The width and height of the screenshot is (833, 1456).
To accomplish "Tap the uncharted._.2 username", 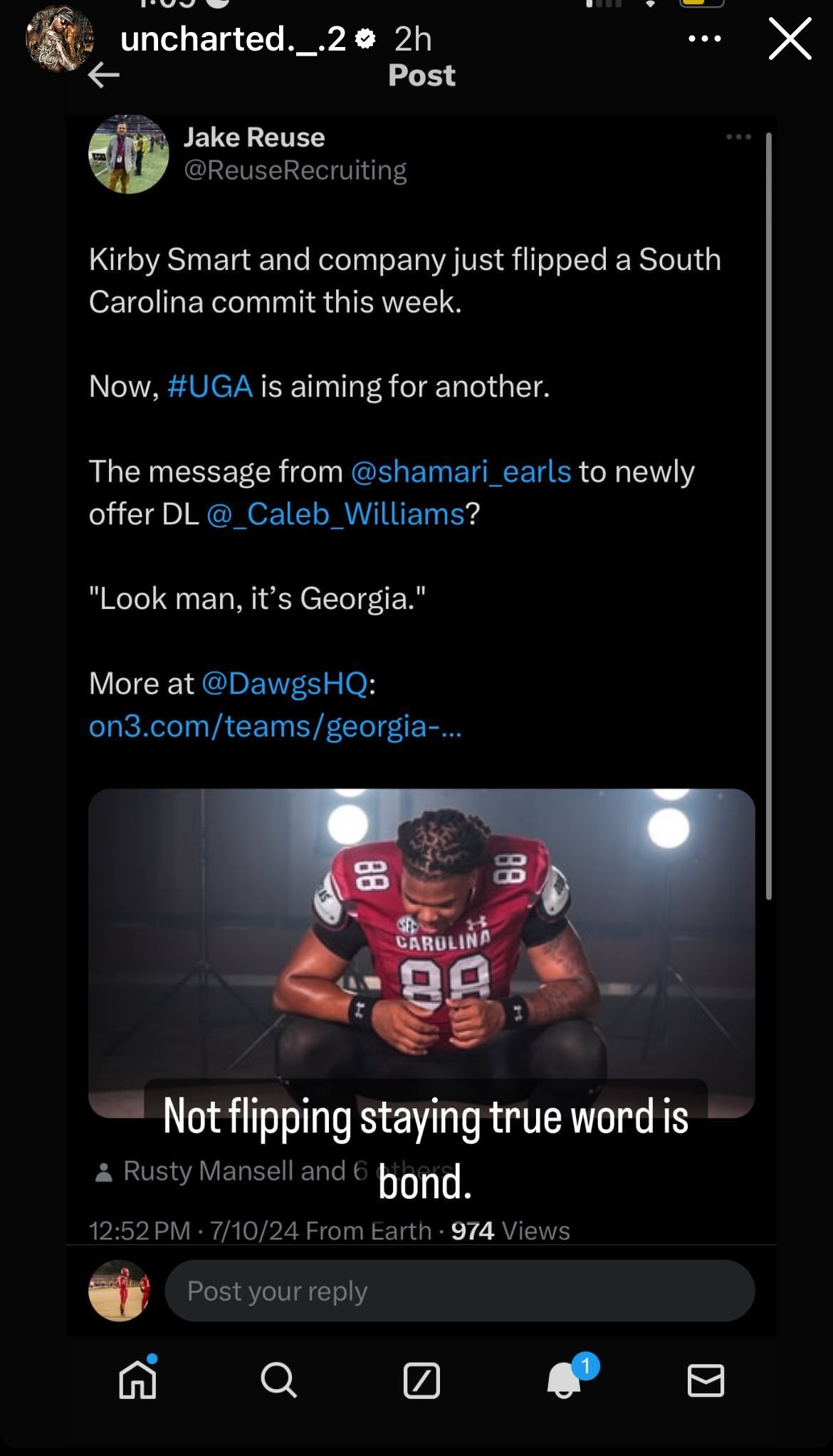I will 233,39.
